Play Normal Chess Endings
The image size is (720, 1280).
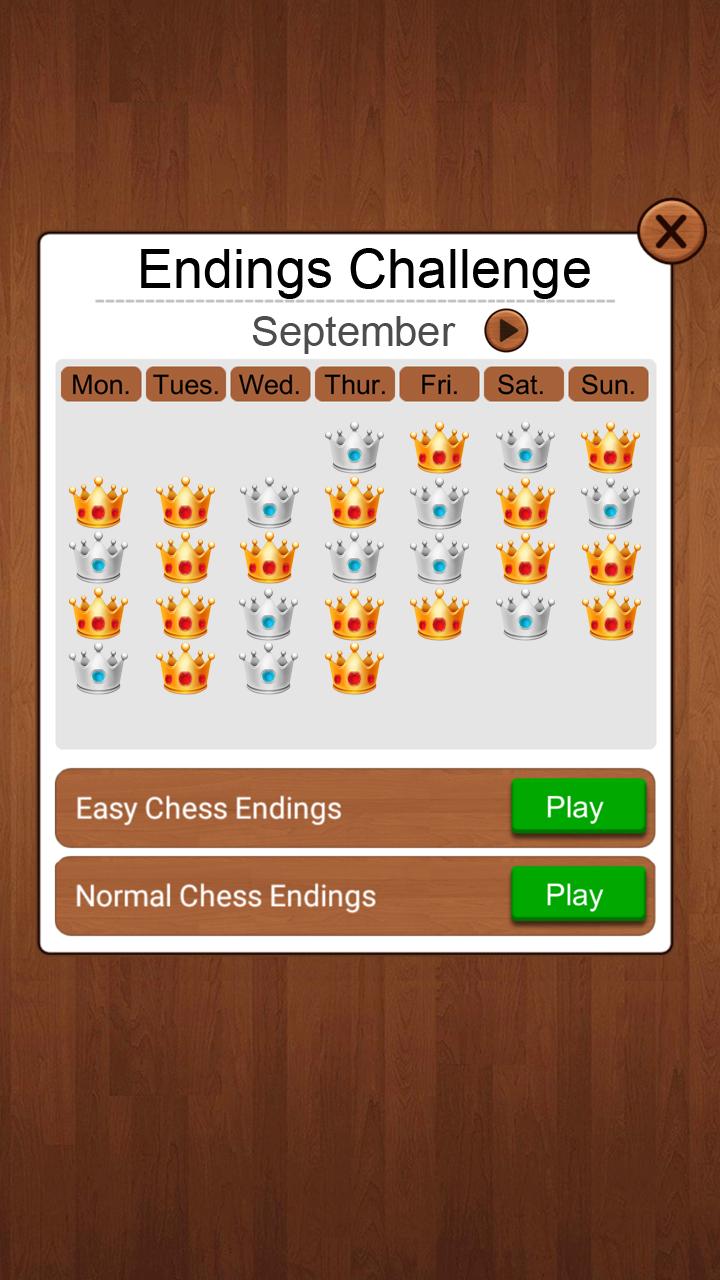point(578,895)
